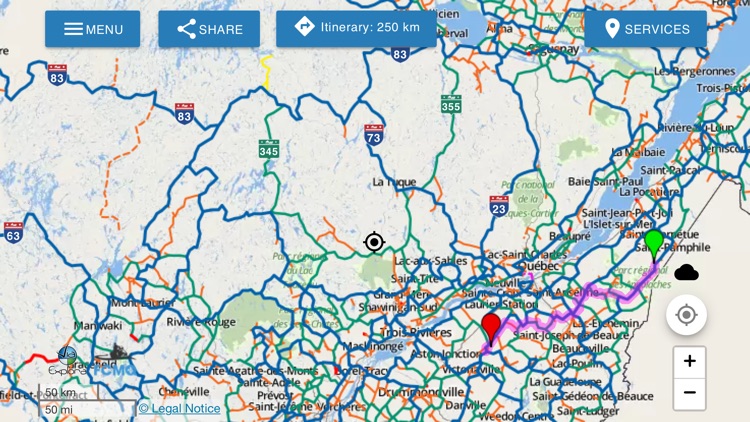Open the SERVICES panel

646,29
